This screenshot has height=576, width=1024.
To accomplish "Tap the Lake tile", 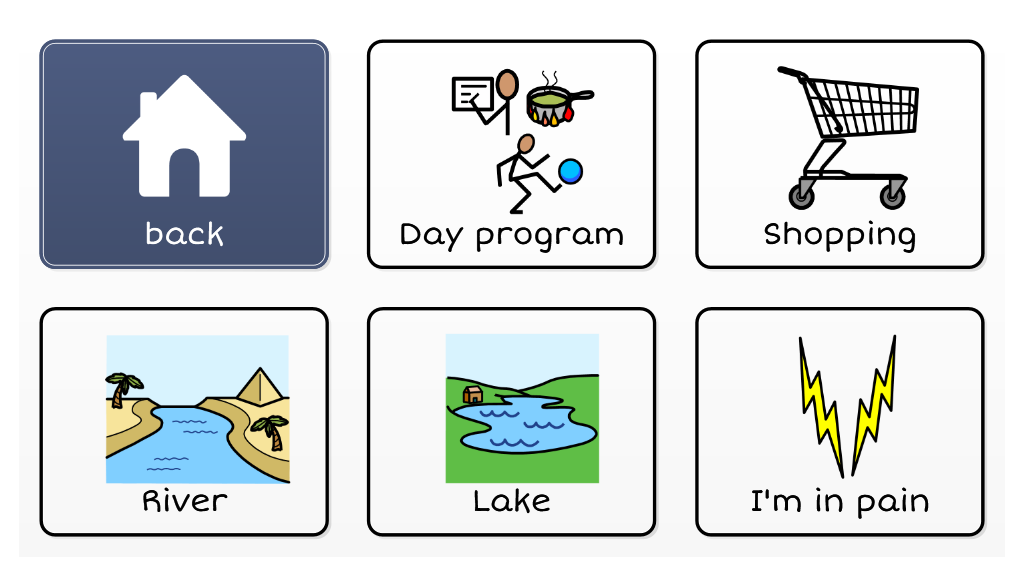I will (511, 422).
